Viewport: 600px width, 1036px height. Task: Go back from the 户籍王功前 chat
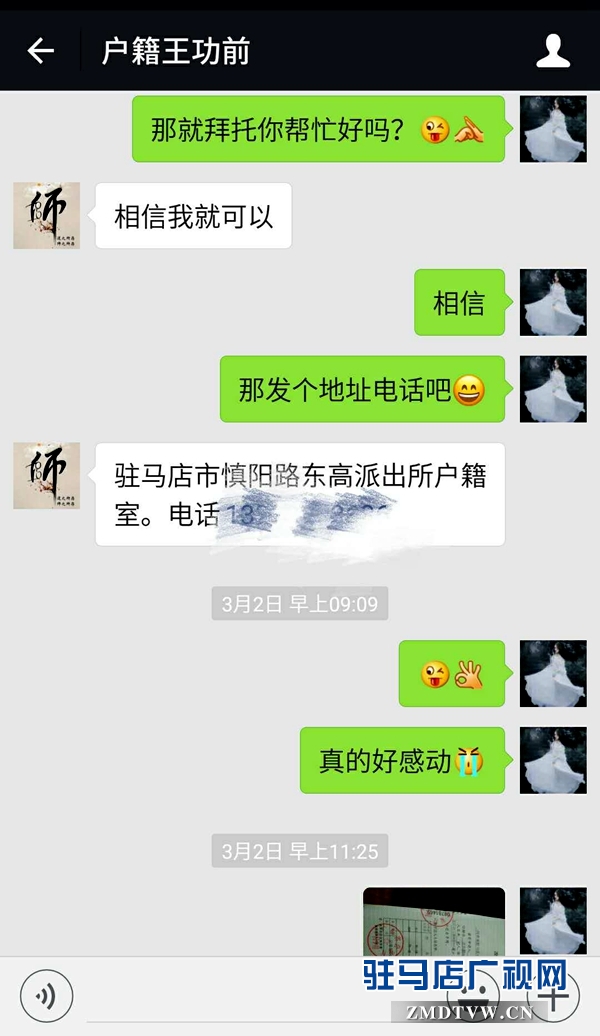coord(40,51)
